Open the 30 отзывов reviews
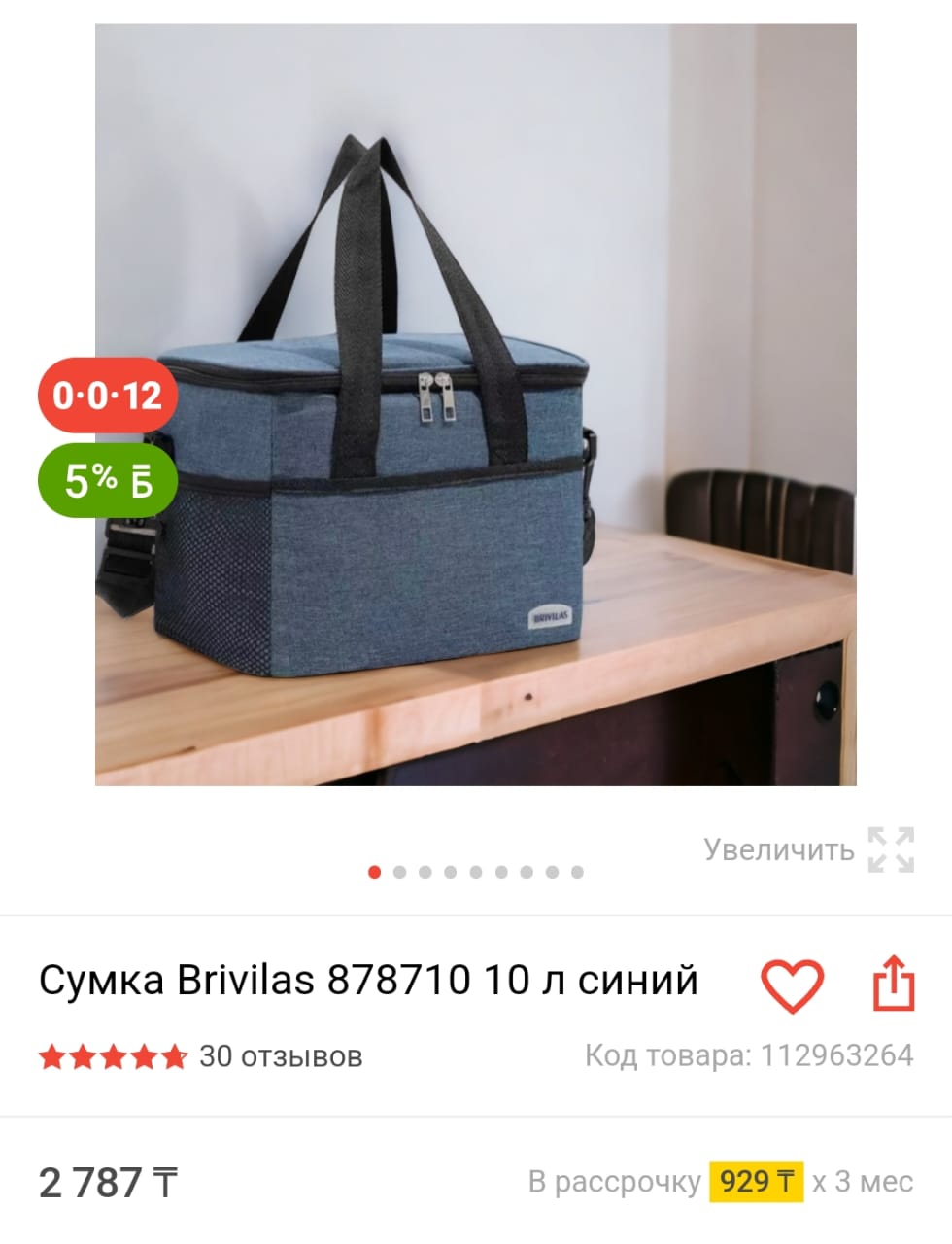Image resolution: width=952 pixels, height=1244 pixels. point(280,1055)
